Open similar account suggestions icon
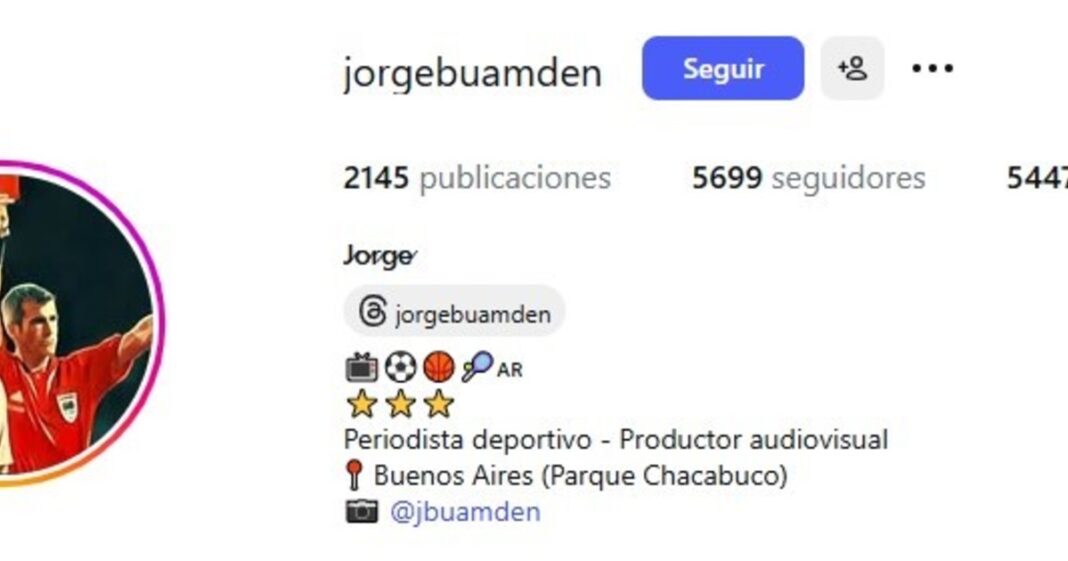Viewport: 1068px width, 561px height. click(x=852, y=69)
